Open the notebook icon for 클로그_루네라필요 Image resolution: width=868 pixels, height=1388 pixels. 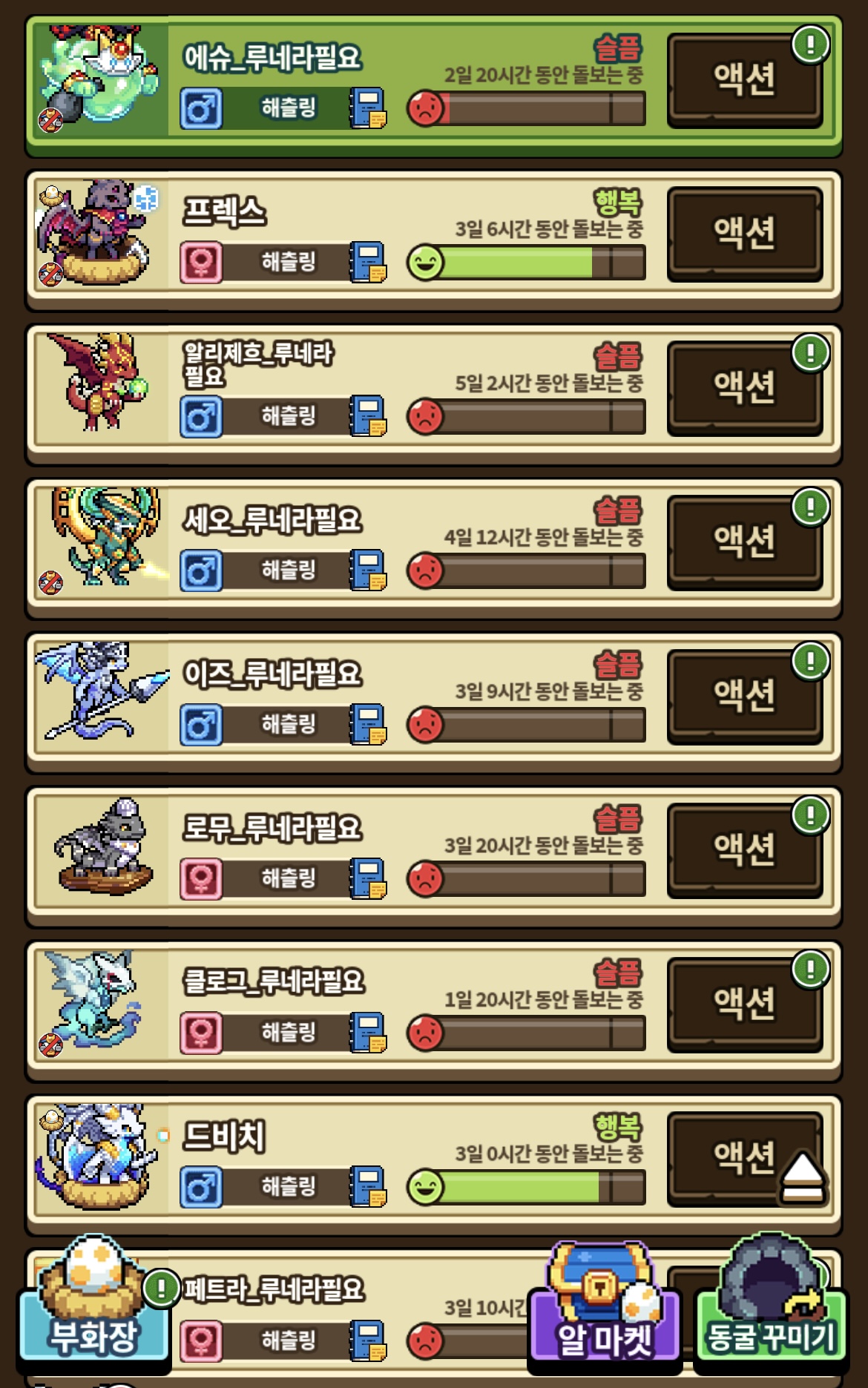[369, 1032]
